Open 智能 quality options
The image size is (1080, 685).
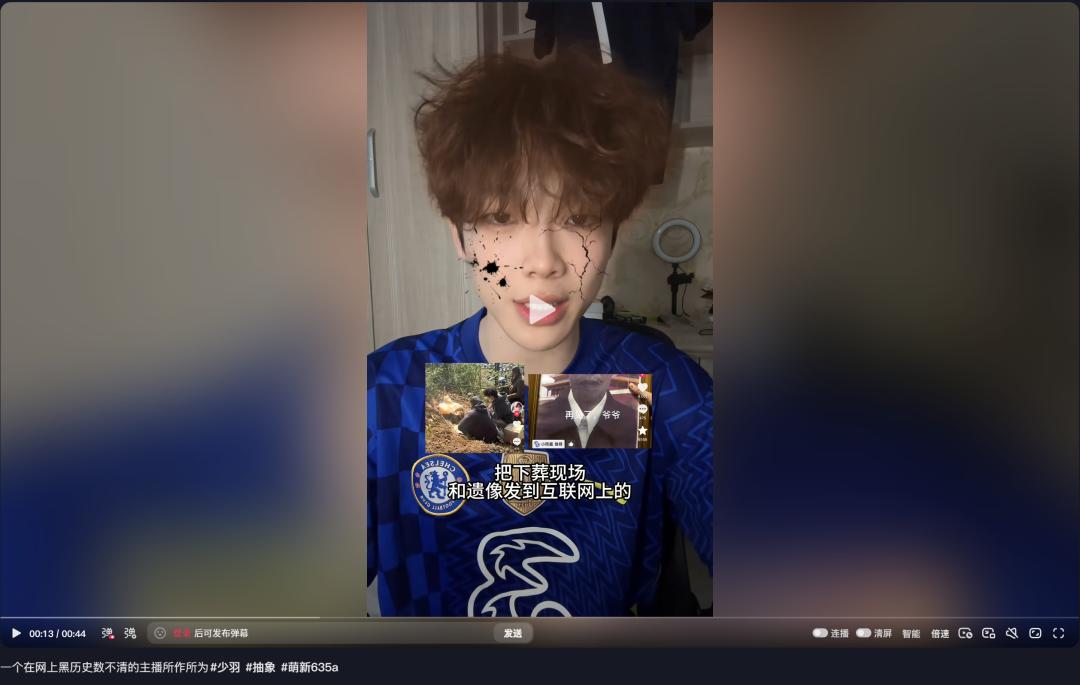coord(911,633)
